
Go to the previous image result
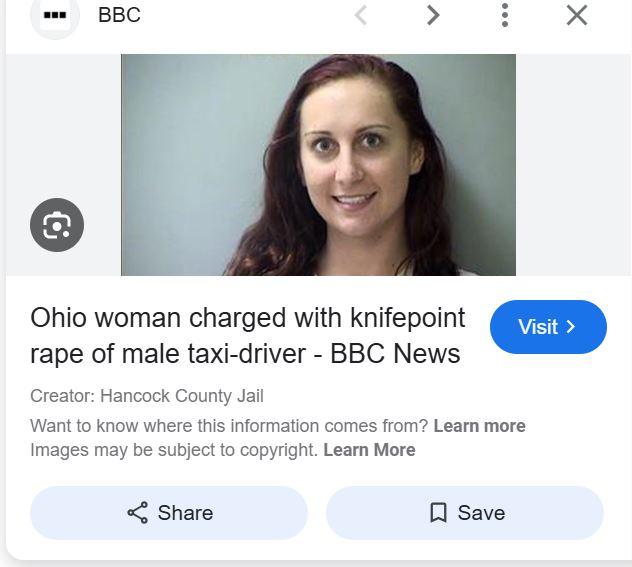click(x=361, y=15)
